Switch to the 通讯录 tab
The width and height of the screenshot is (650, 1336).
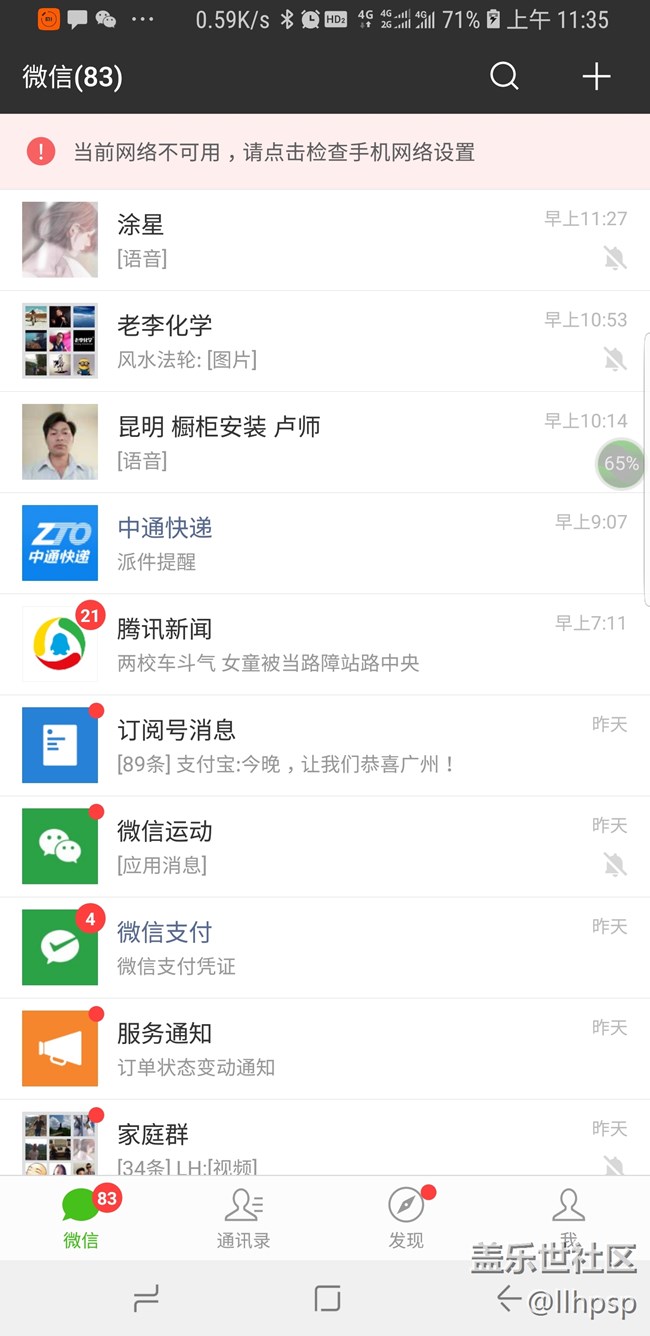[x=243, y=1218]
